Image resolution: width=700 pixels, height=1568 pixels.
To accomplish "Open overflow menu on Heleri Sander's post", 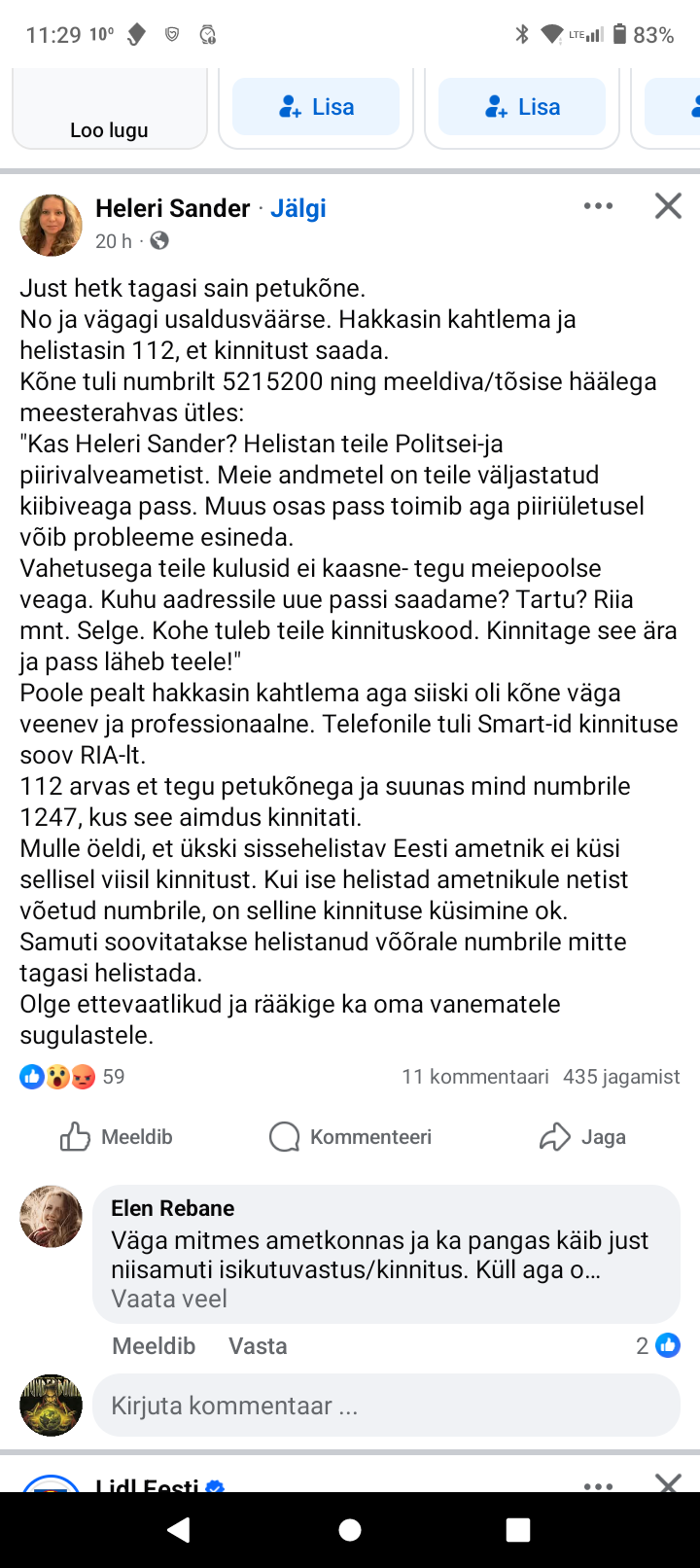I will (x=598, y=206).
